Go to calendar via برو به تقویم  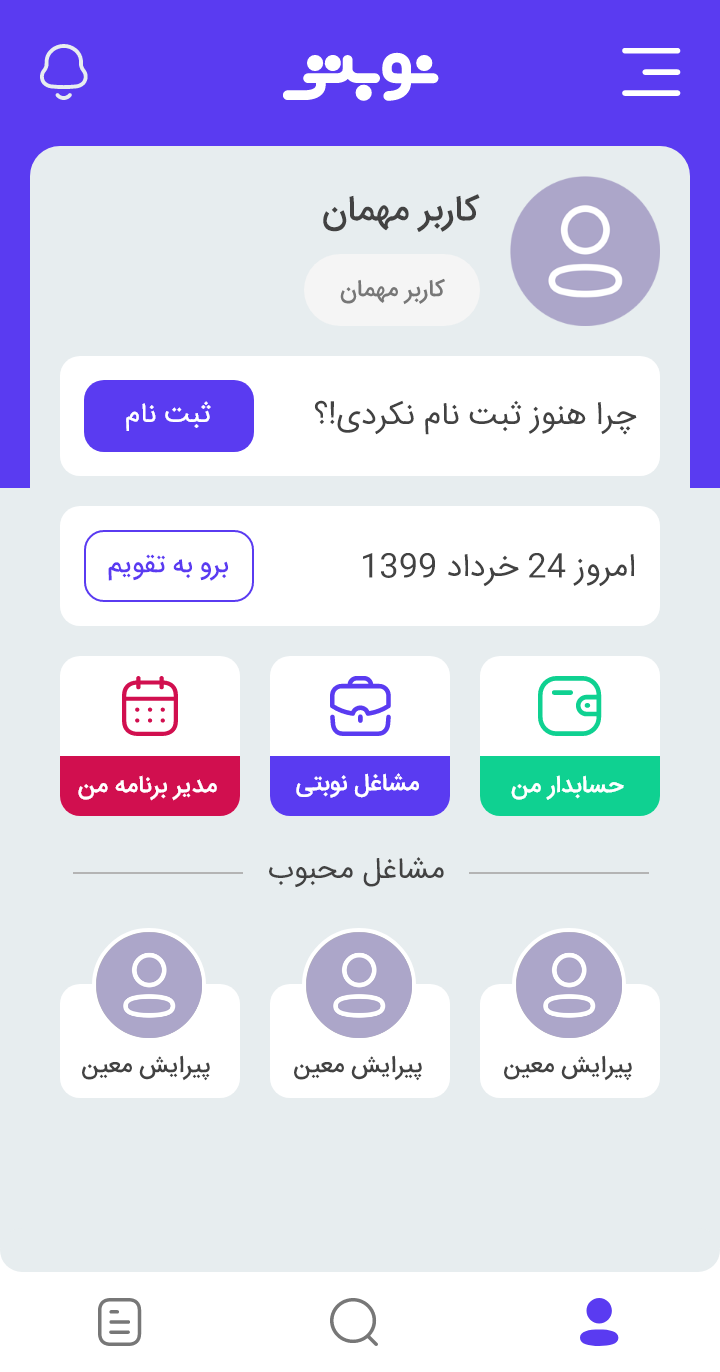click(169, 566)
